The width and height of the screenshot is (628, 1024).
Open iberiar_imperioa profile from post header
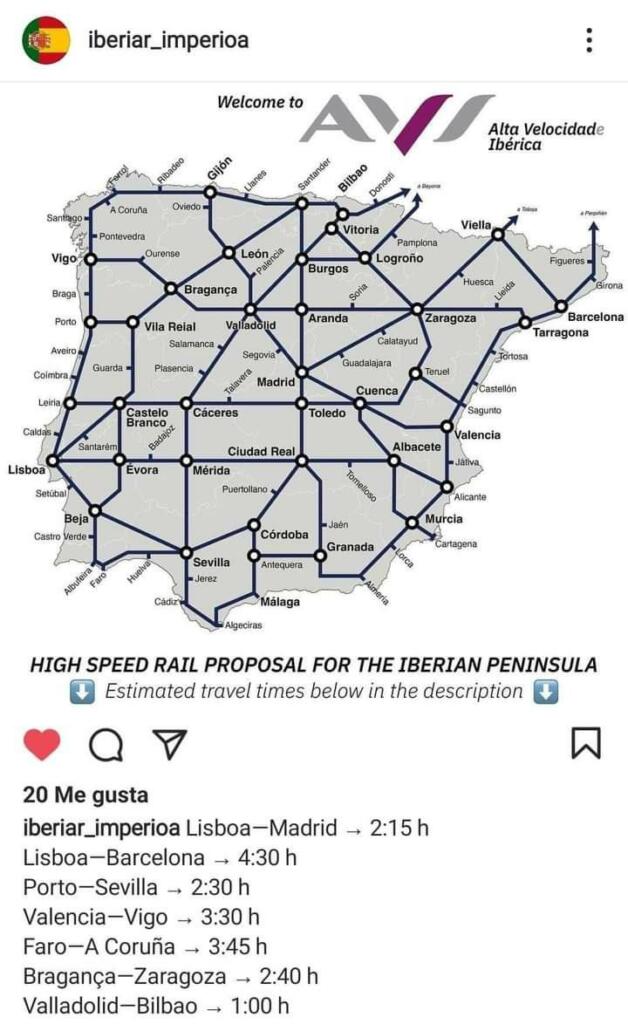[168, 40]
